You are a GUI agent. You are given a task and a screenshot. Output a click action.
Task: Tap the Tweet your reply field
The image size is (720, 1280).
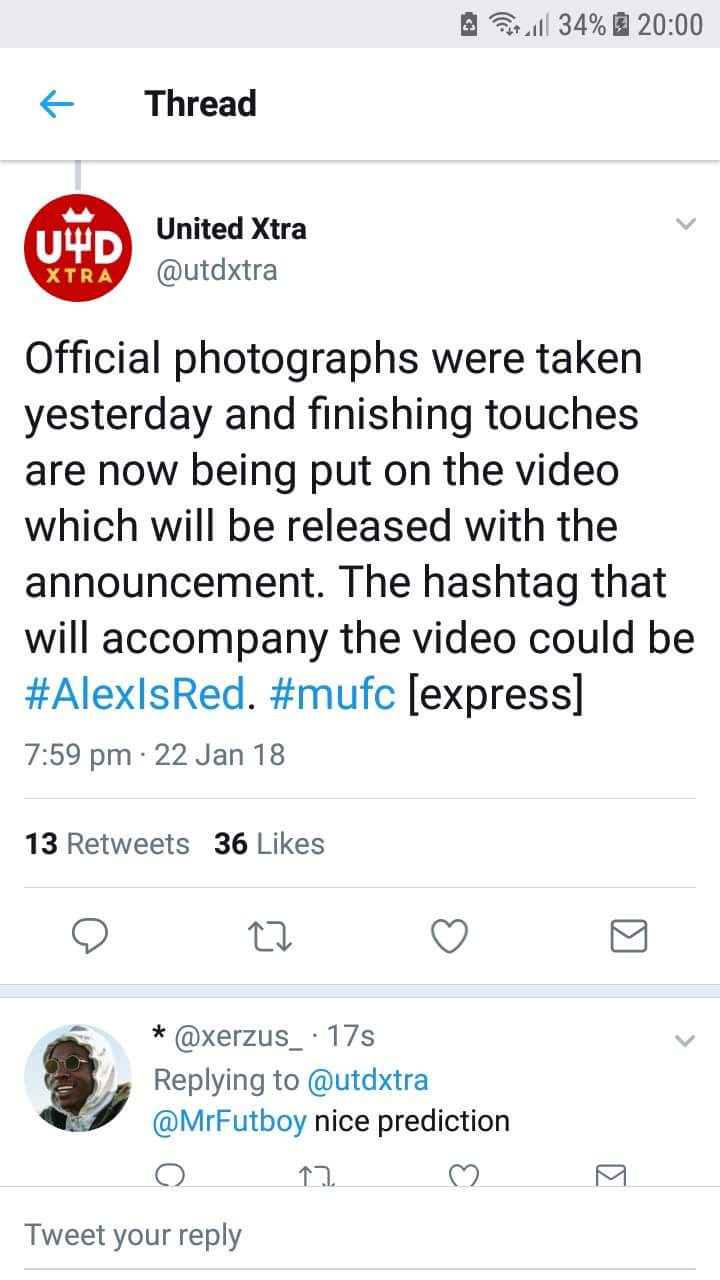[x=360, y=1234]
